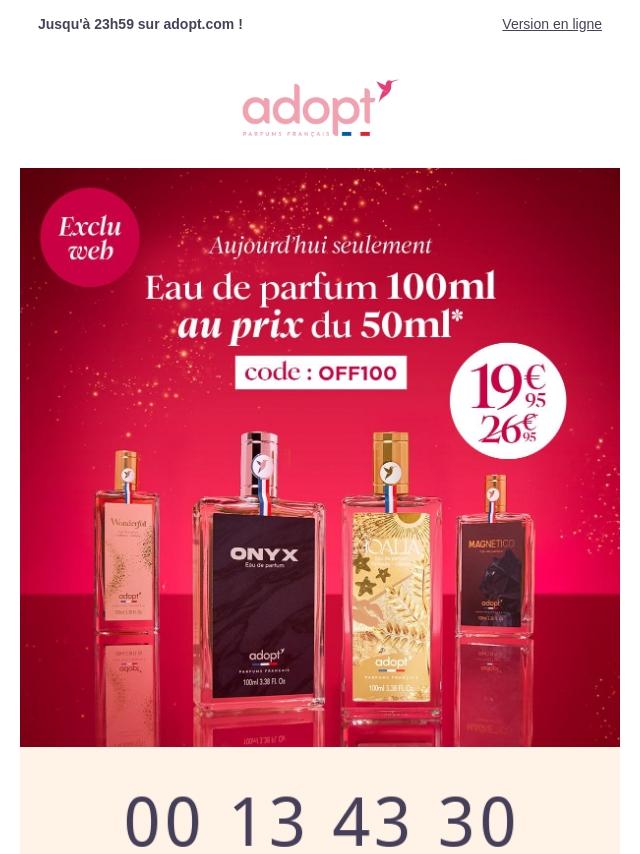Open the 100ml perfume promo banner
The image size is (640, 854).
pos(320,457)
